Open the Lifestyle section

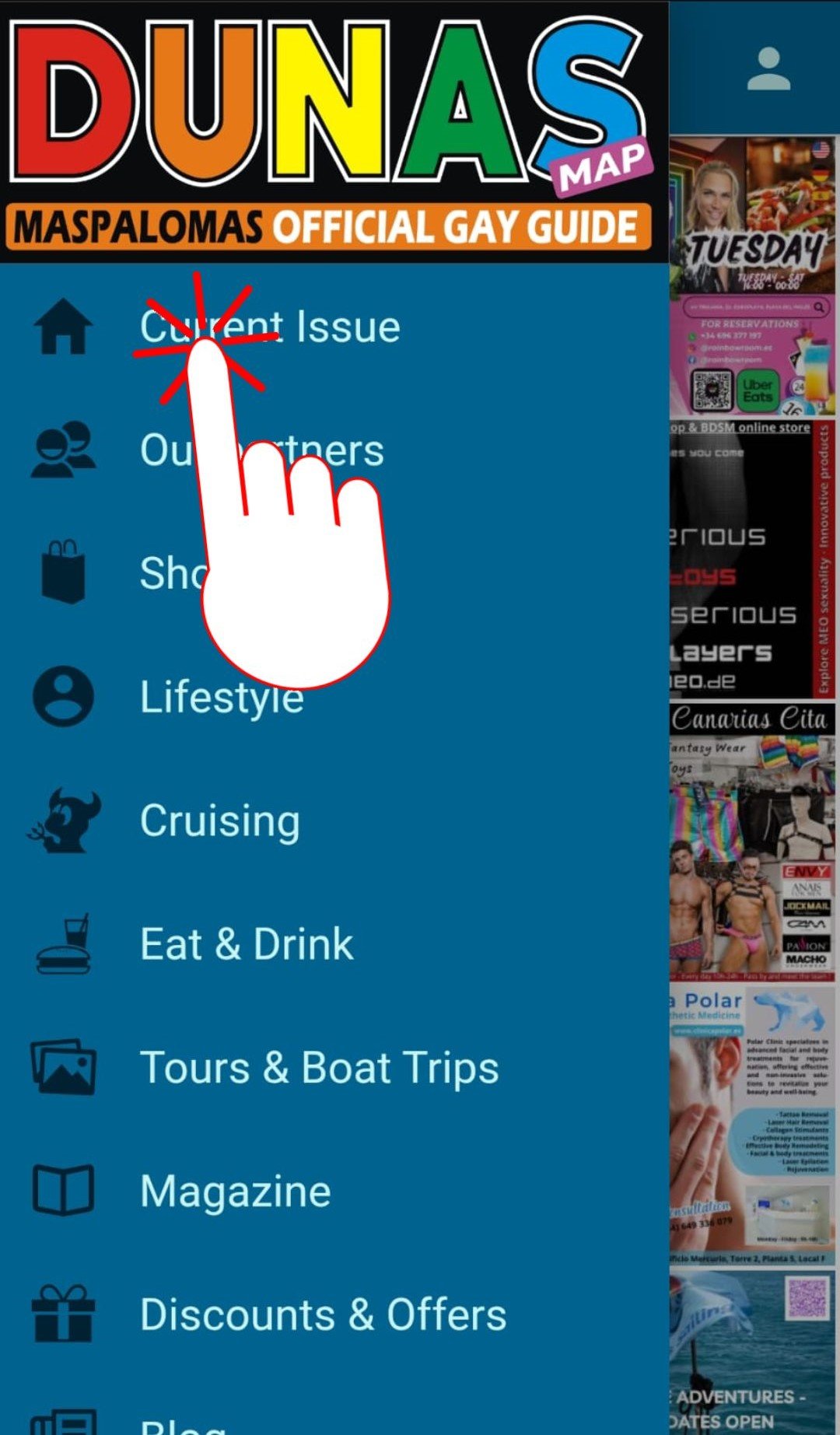click(x=222, y=697)
